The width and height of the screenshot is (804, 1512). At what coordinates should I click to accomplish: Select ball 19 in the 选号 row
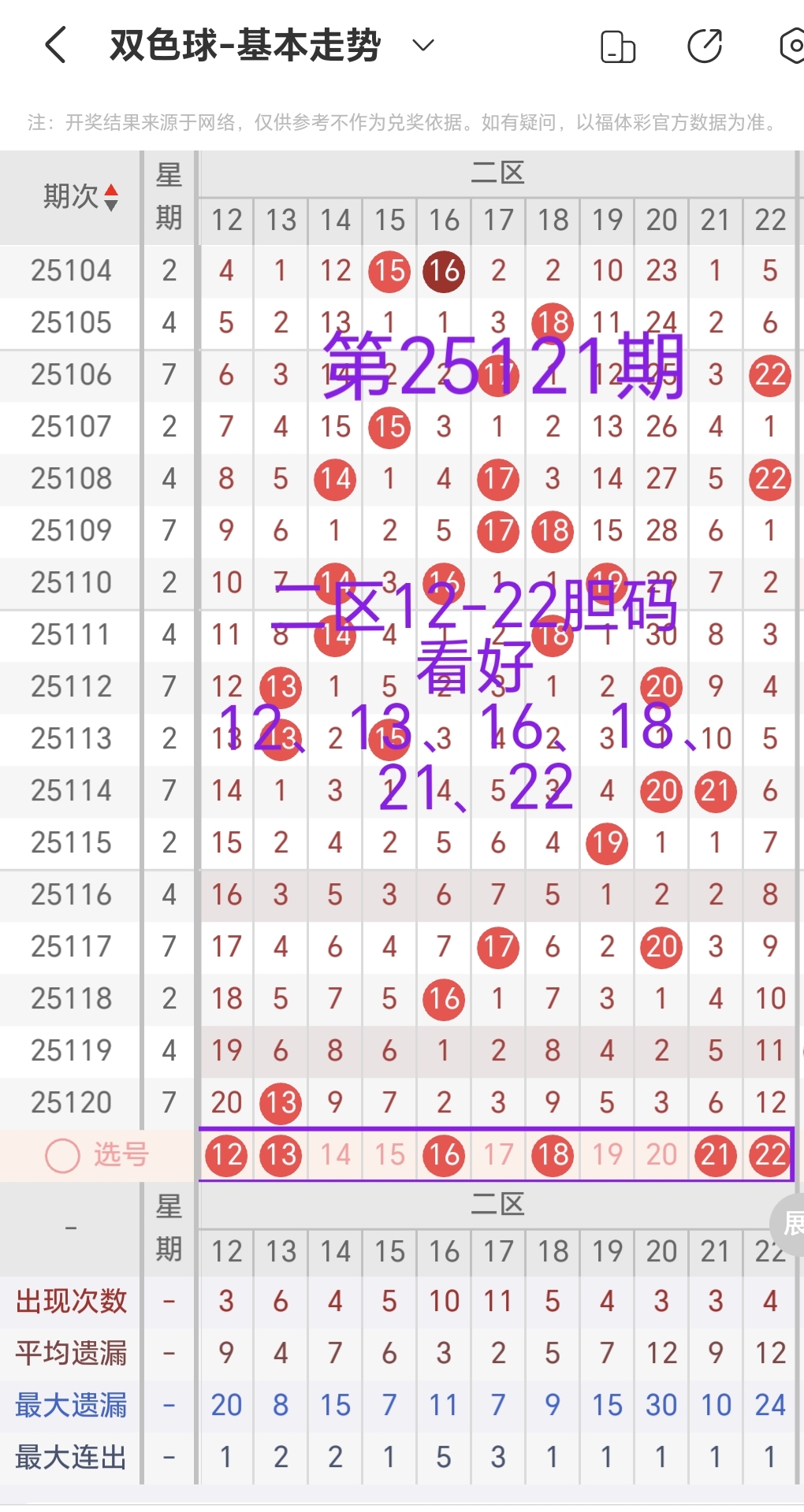pos(606,1155)
